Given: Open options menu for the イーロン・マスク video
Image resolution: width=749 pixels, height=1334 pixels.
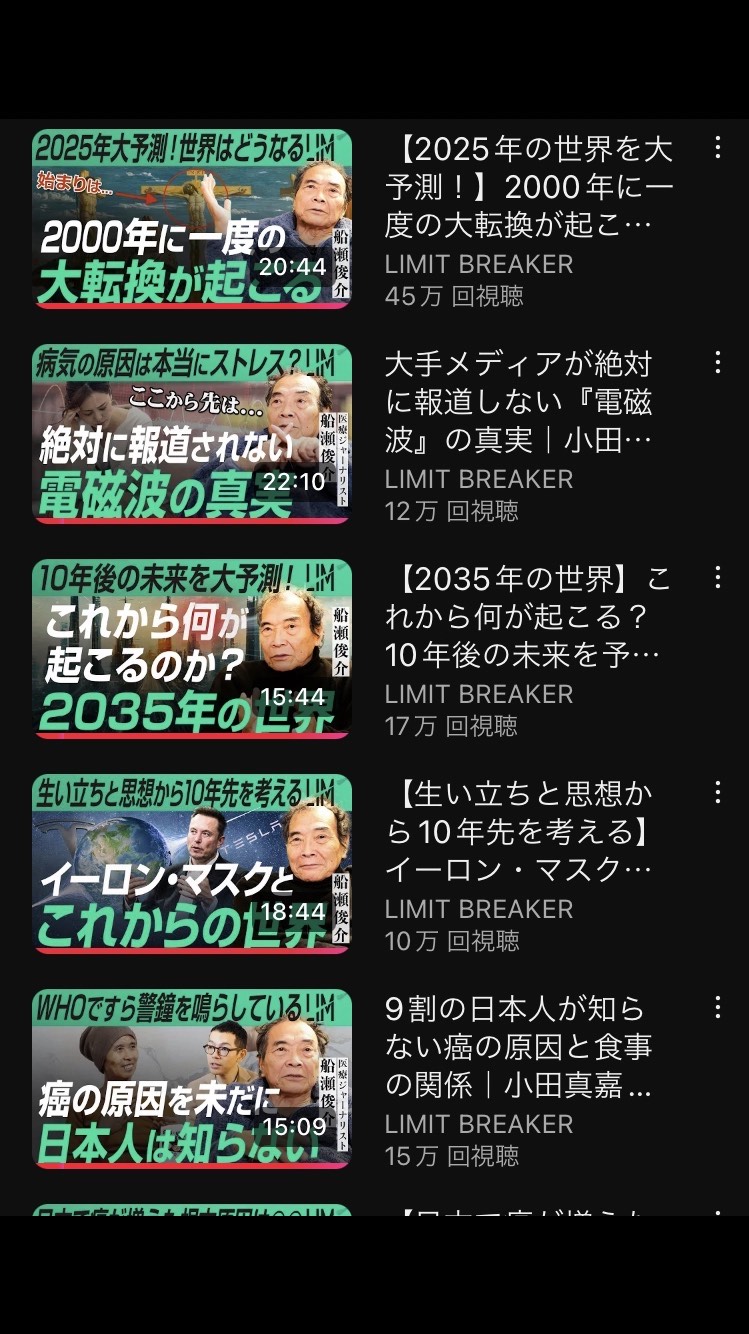Looking at the screenshot, I should point(718,793).
